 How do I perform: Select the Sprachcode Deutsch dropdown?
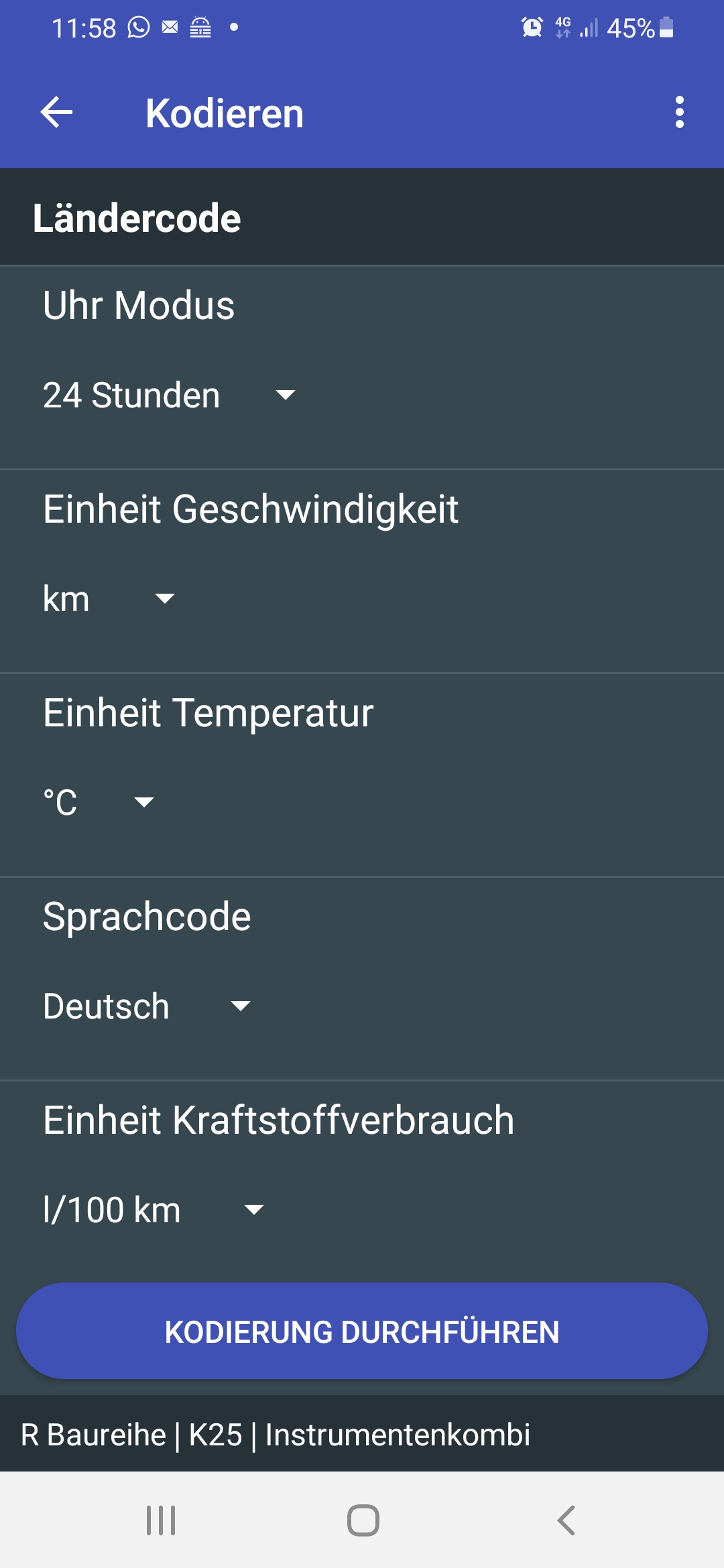click(146, 1006)
